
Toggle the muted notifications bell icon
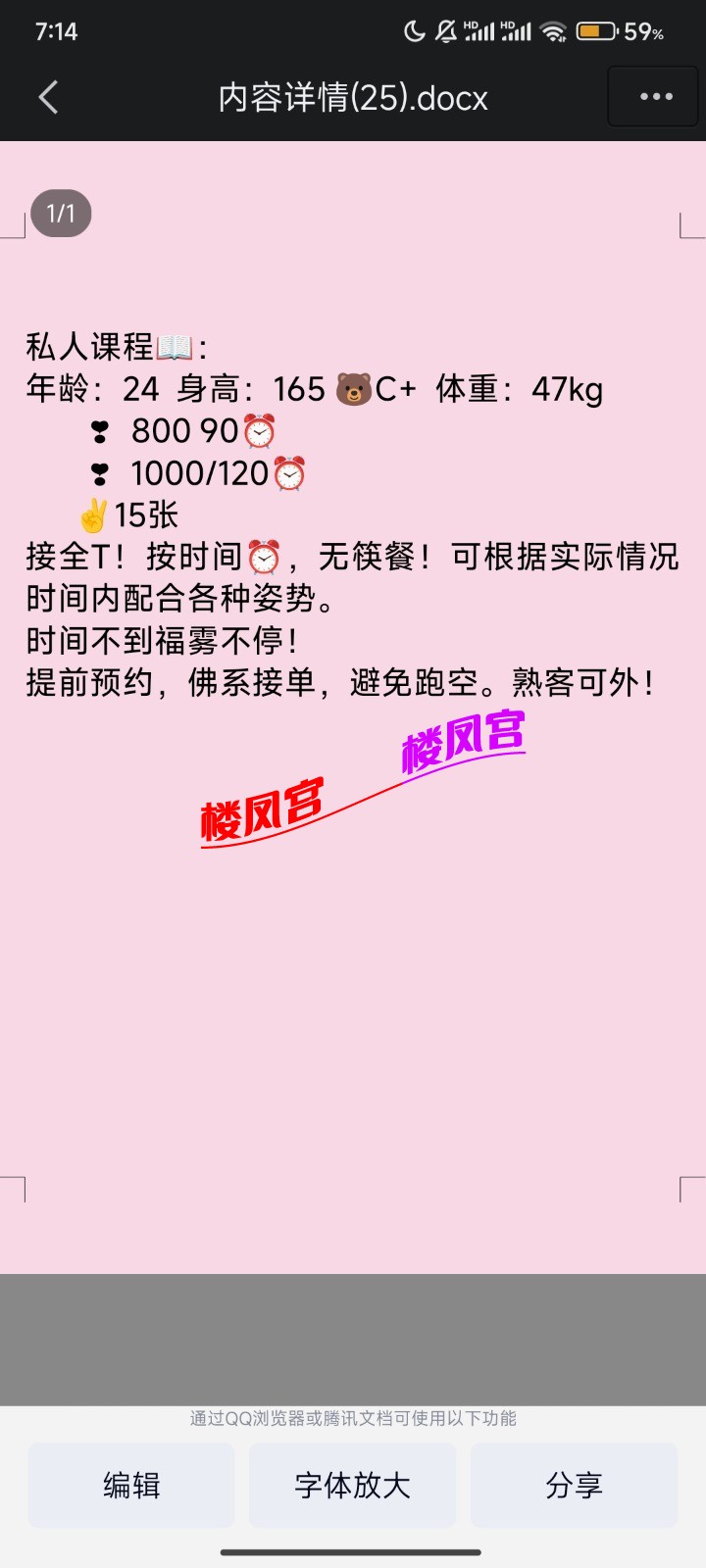point(444,31)
